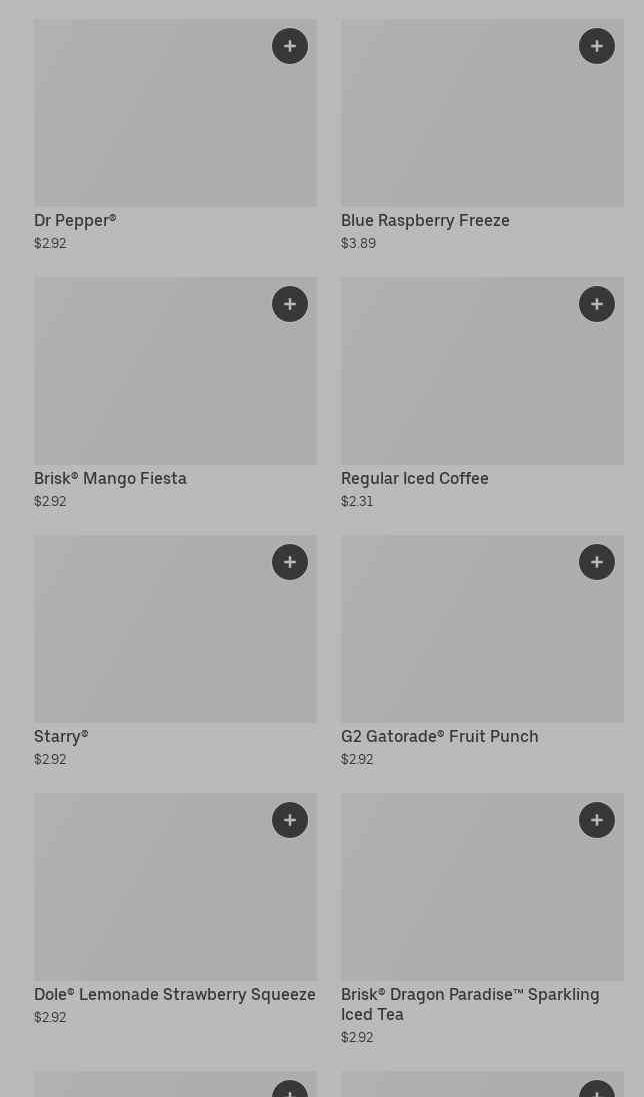Open the Starry drink card
The image size is (644, 1097).
(150, 640)
